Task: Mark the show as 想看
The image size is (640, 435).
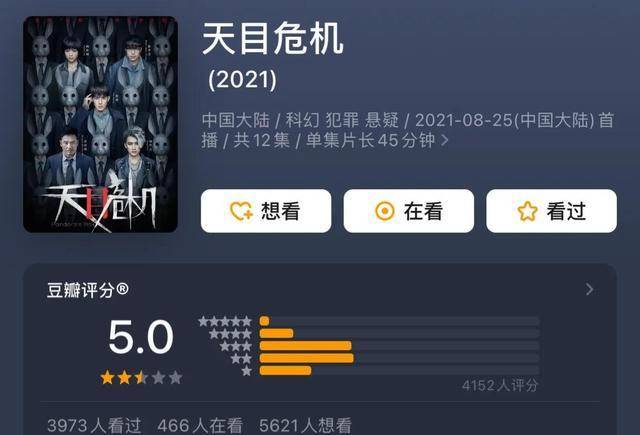Action: 266,210
